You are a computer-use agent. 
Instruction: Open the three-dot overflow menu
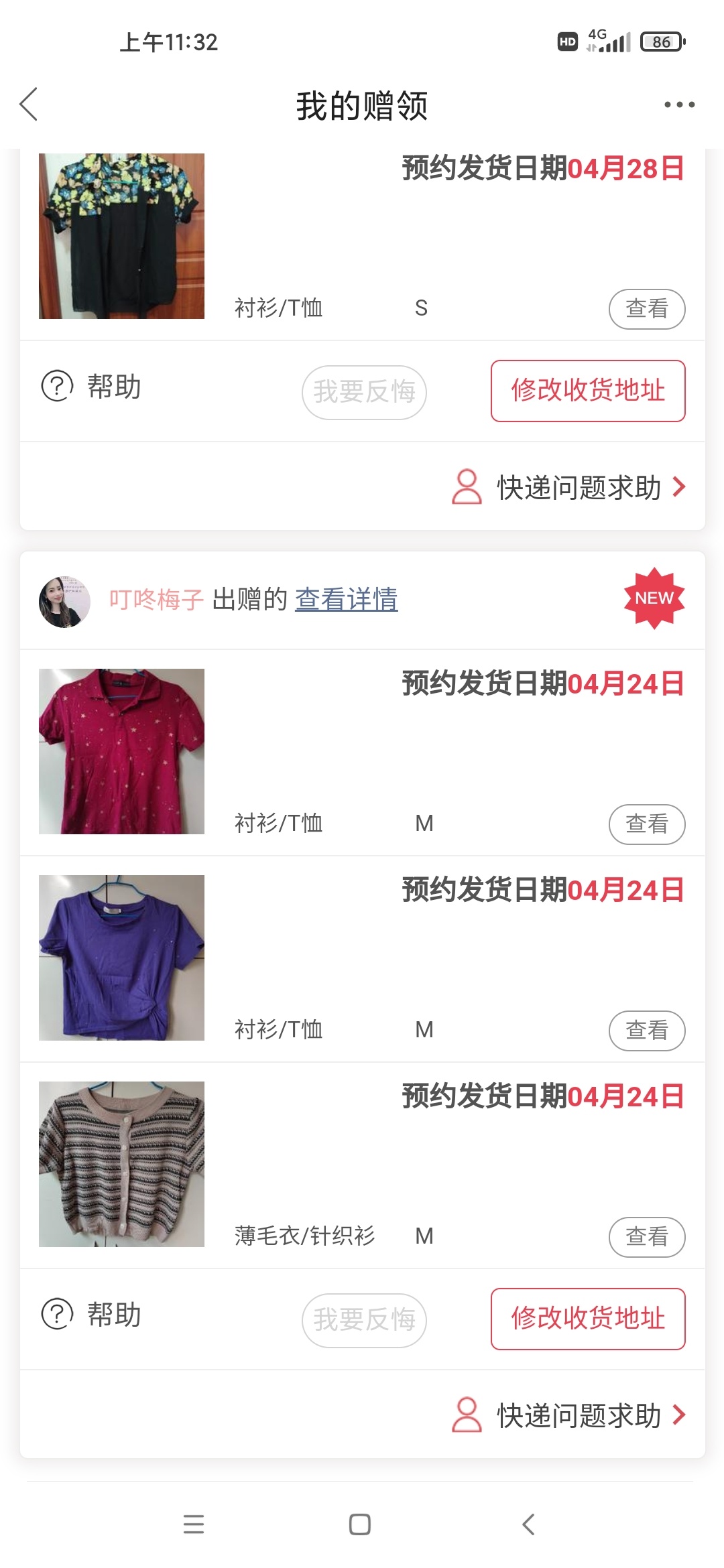coord(679,105)
